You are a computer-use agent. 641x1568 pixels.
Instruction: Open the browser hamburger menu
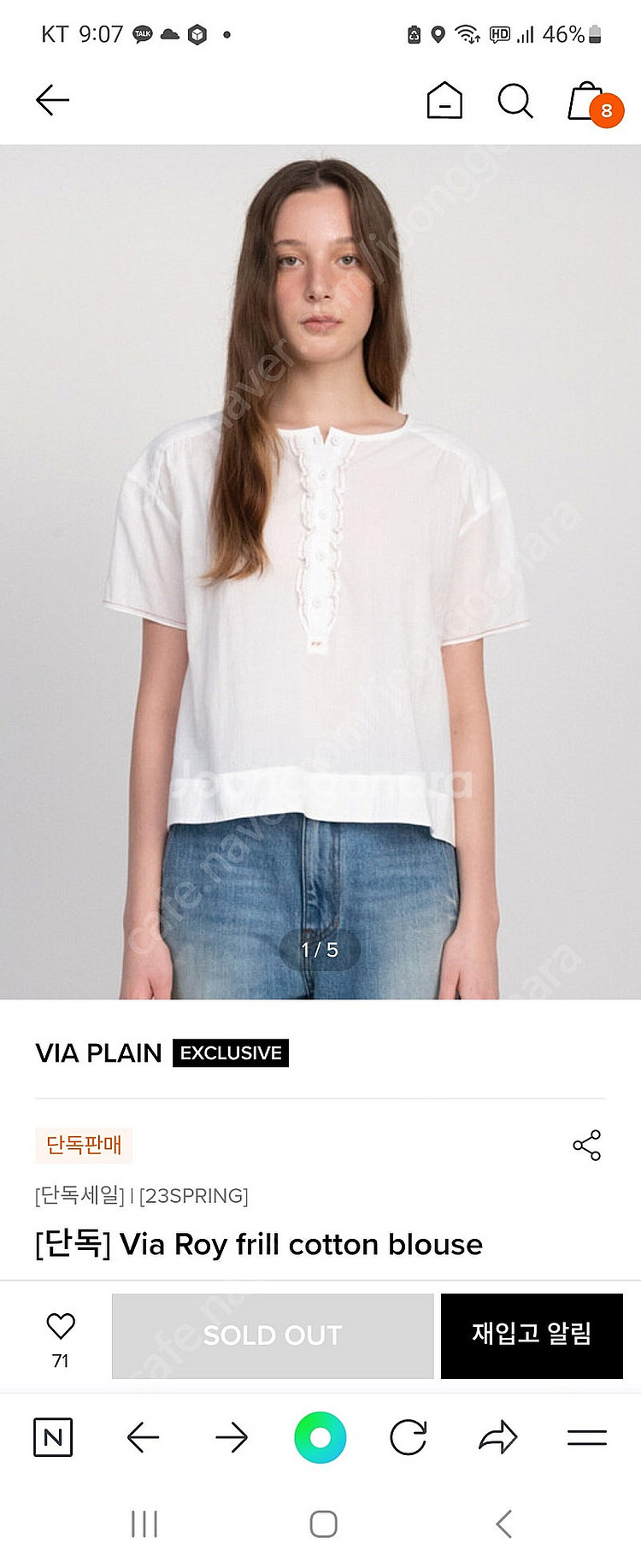tap(587, 1437)
